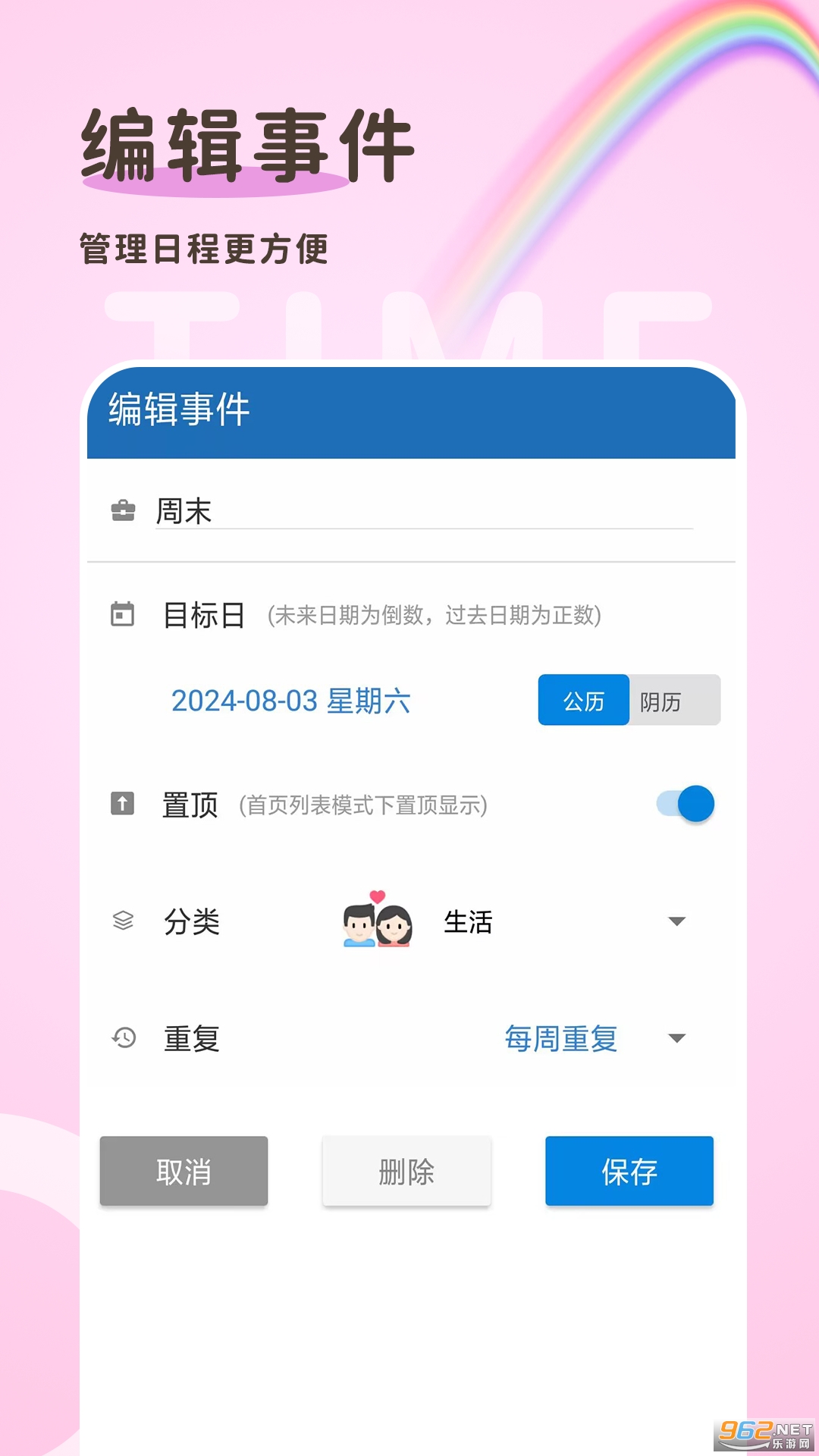Select the 生活 category label
Image resolution: width=819 pixels, height=1456 pixels.
click(x=468, y=921)
